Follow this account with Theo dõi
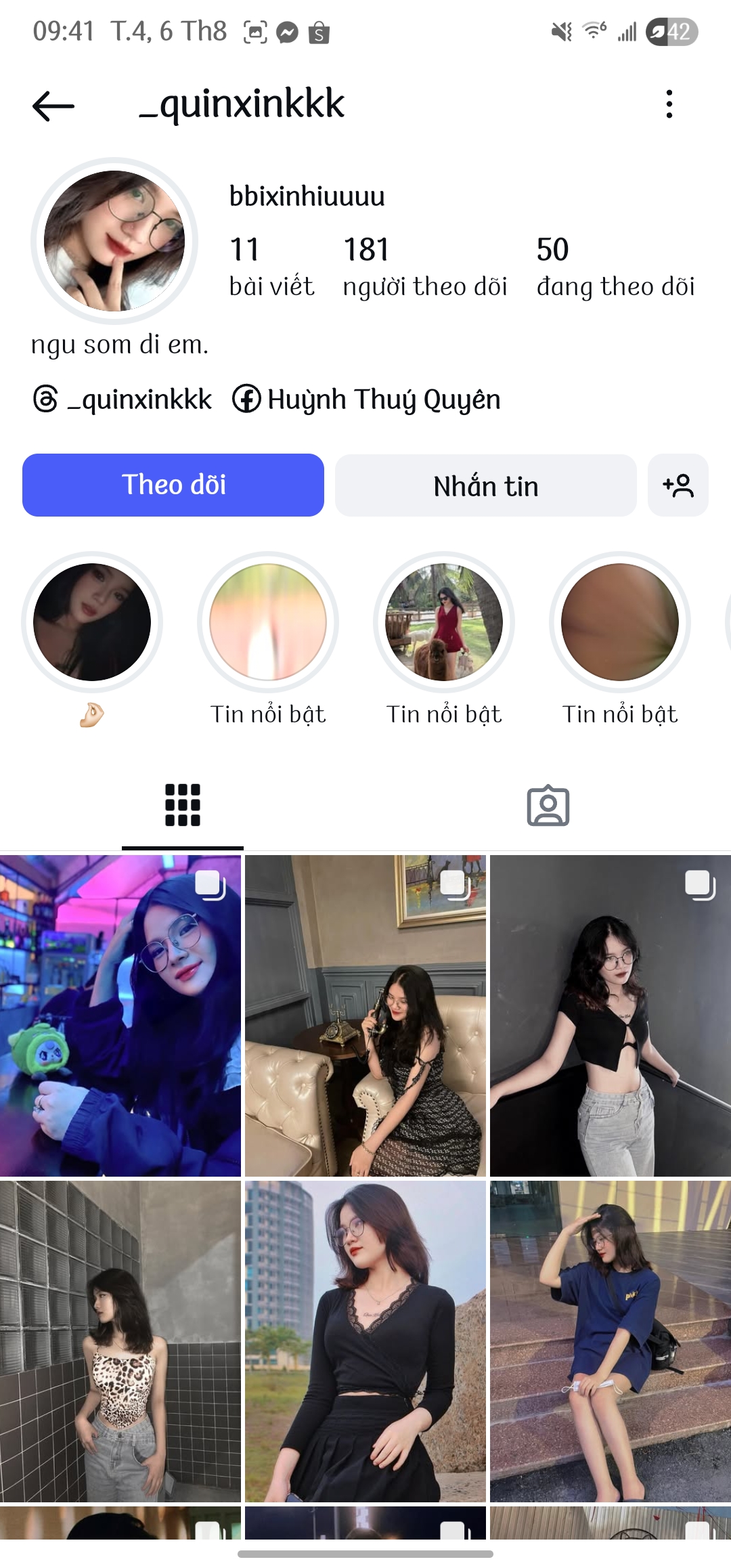Screen dimensions: 731x1568 pyautogui.click(x=173, y=485)
